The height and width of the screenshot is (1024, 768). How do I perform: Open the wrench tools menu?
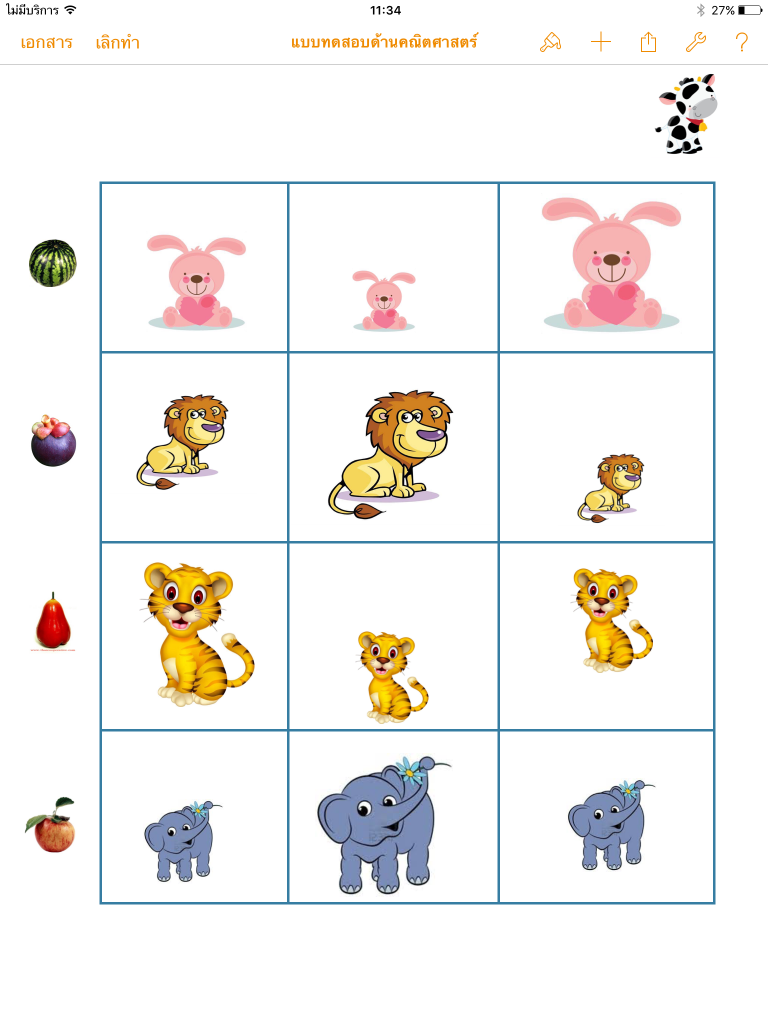click(x=695, y=42)
